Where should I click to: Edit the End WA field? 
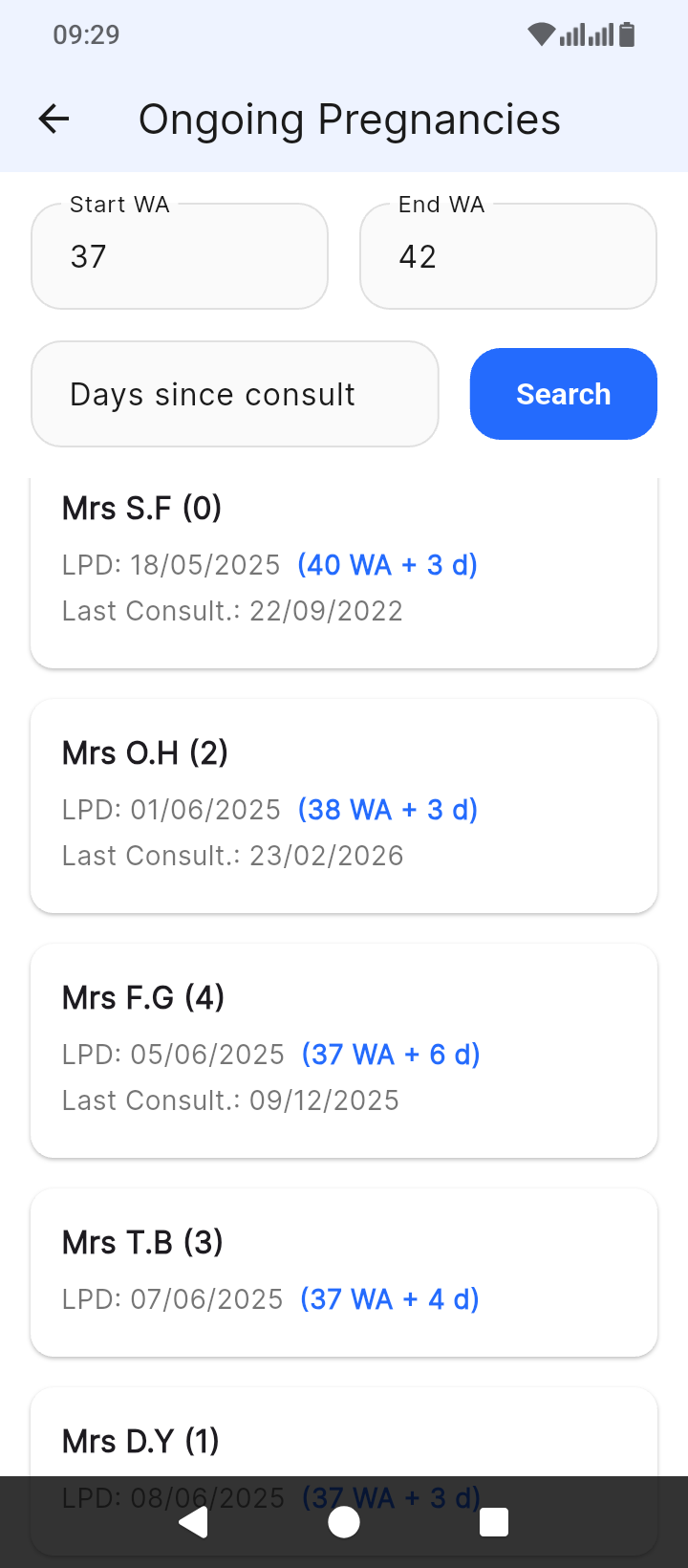[x=508, y=256]
